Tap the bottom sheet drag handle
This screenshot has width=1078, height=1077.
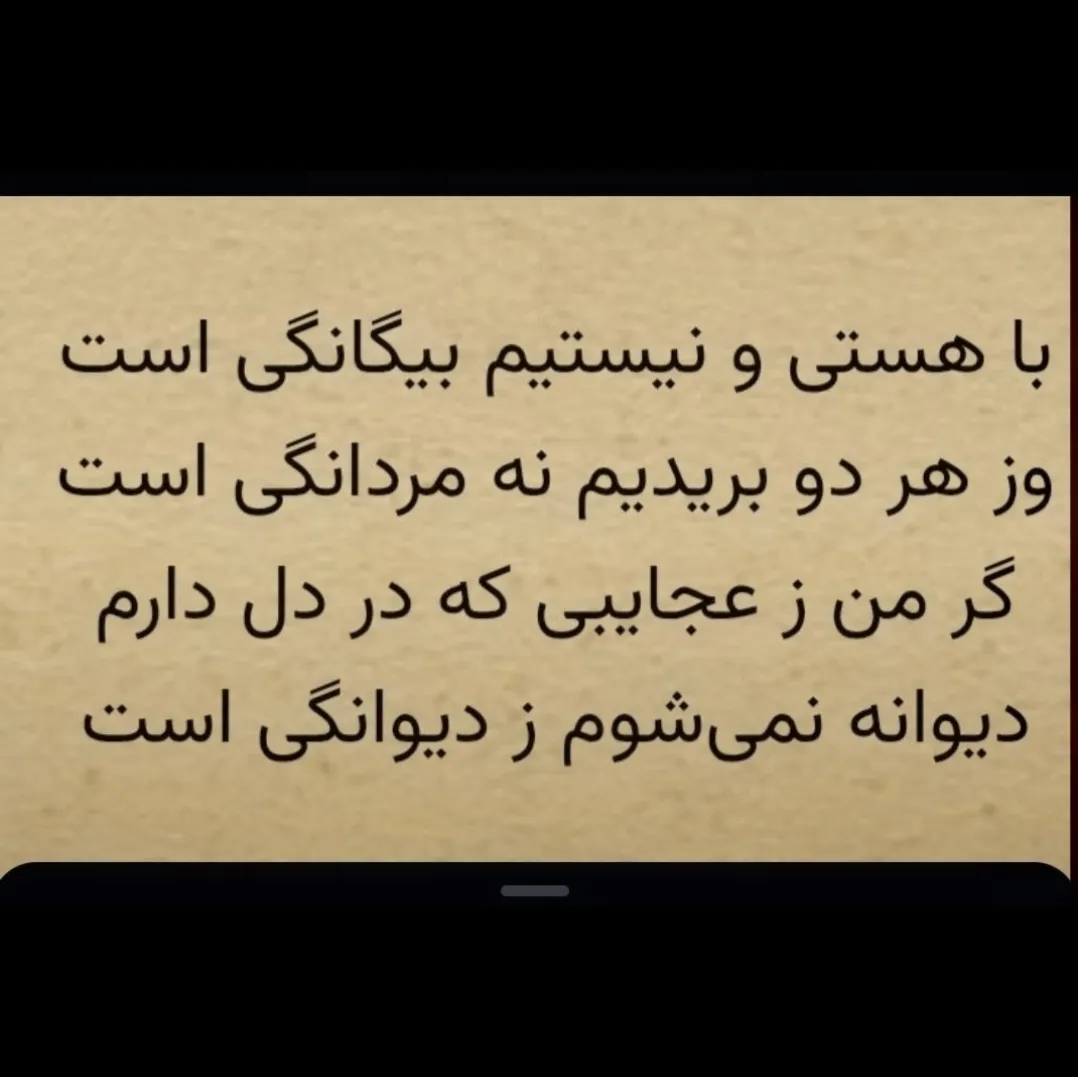click(535, 891)
